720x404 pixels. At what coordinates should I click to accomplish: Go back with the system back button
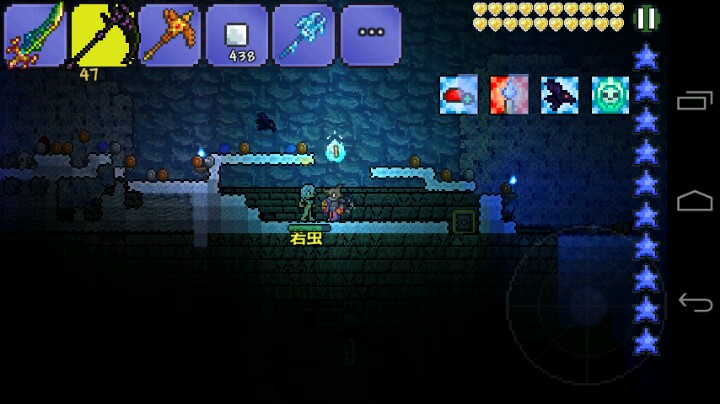click(695, 303)
